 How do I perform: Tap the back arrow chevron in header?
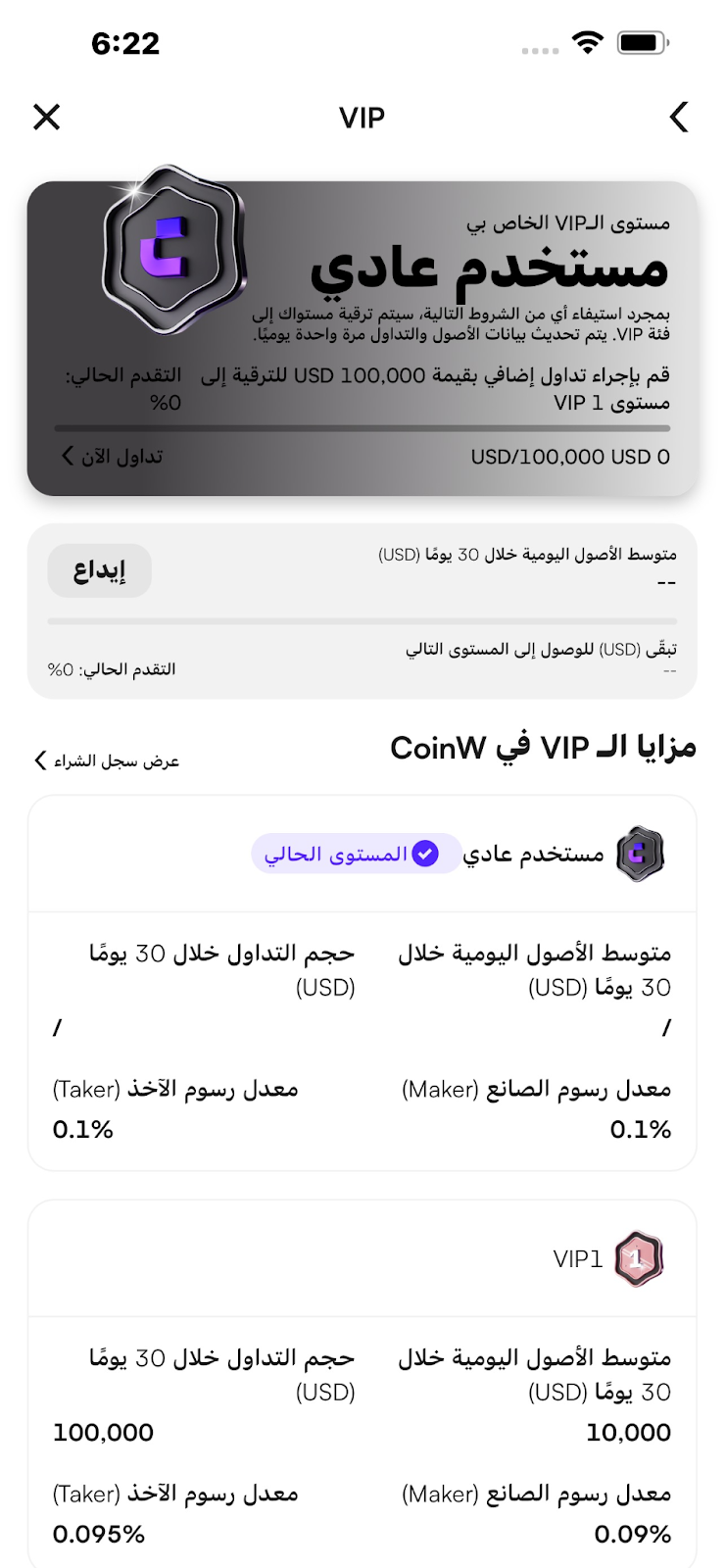tap(679, 118)
